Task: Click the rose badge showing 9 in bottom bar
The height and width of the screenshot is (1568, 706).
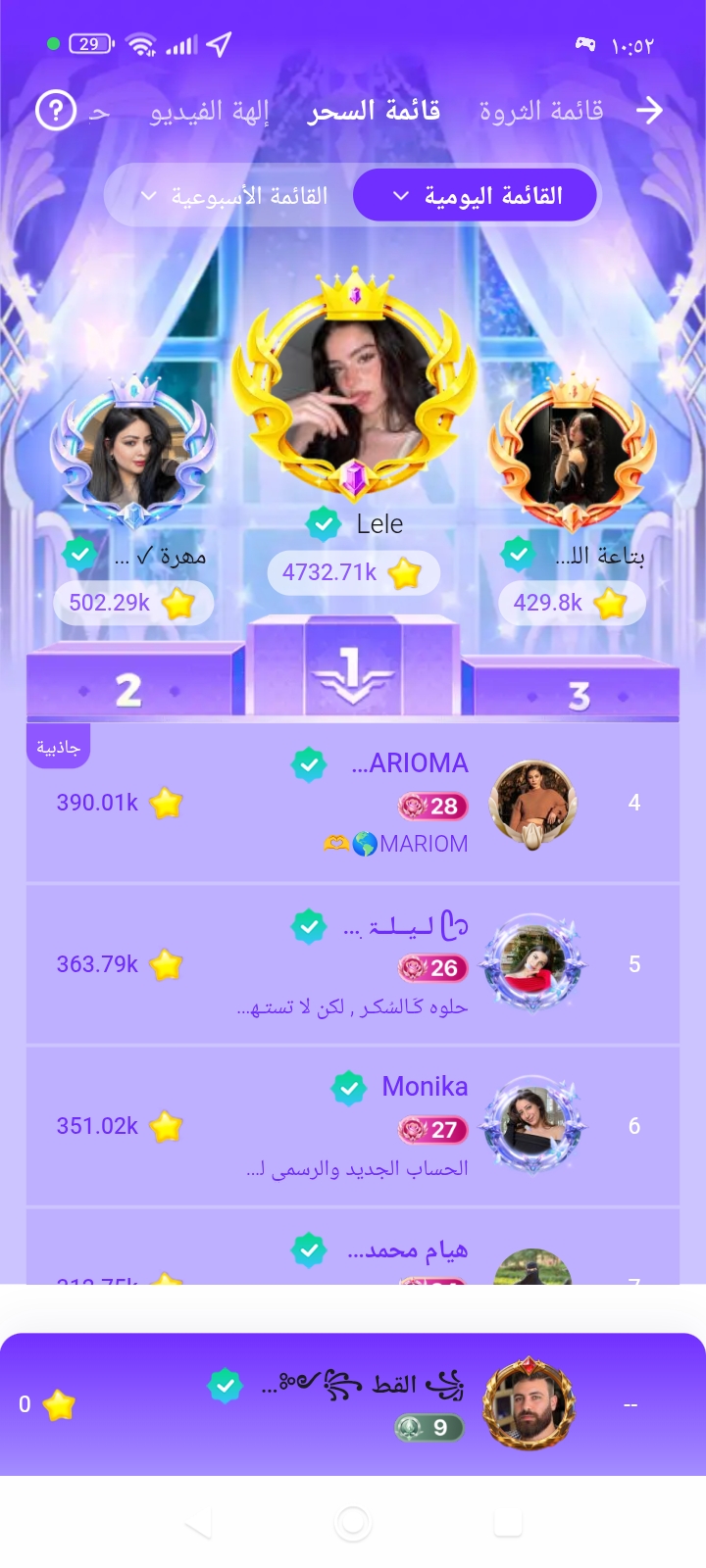Action: (x=431, y=1428)
